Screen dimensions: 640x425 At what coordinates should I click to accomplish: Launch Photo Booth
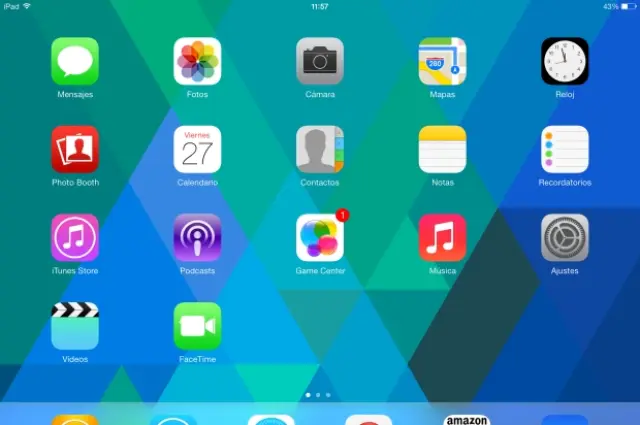tap(75, 149)
